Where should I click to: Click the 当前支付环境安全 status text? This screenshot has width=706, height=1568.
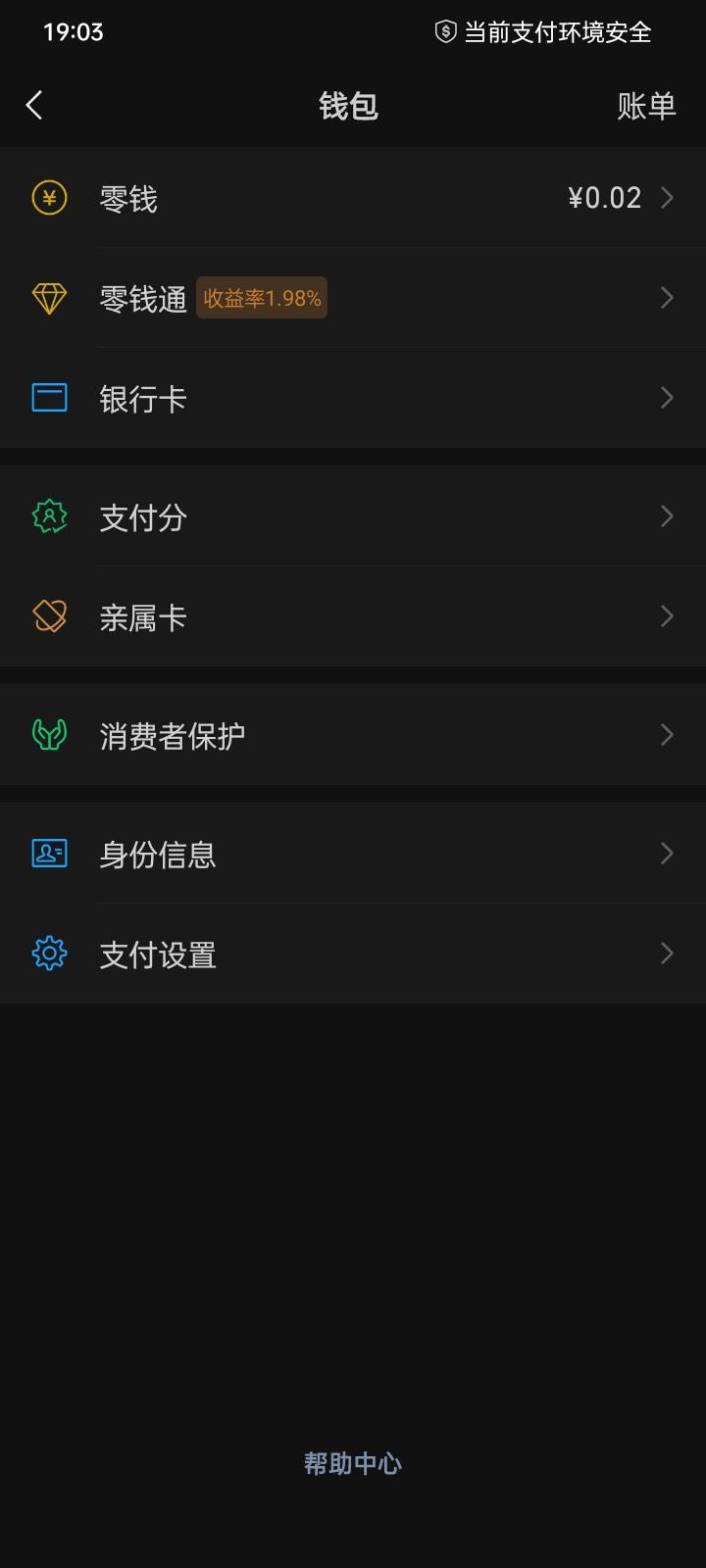click(x=557, y=31)
